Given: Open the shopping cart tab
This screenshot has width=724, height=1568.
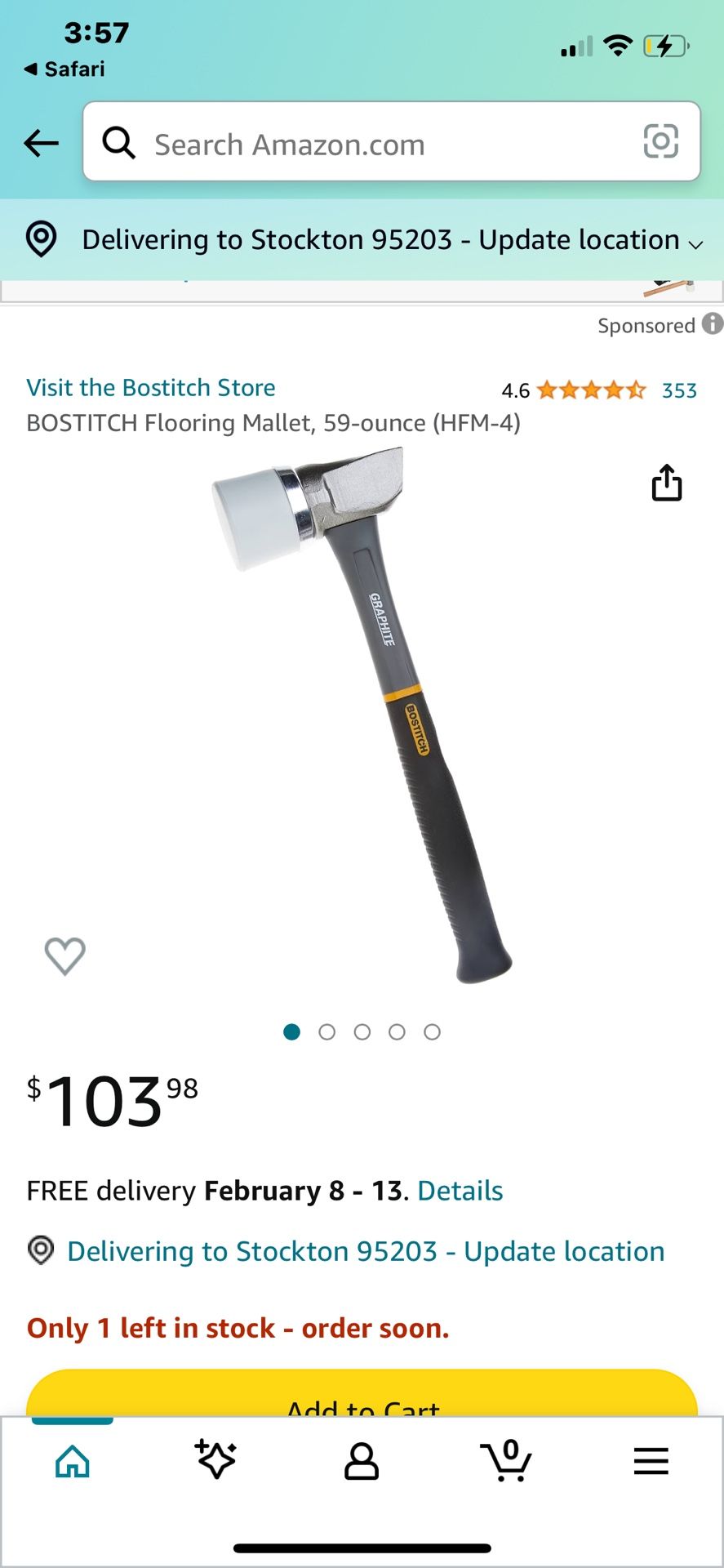Looking at the screenshot, I should (x=506, y=1461).
